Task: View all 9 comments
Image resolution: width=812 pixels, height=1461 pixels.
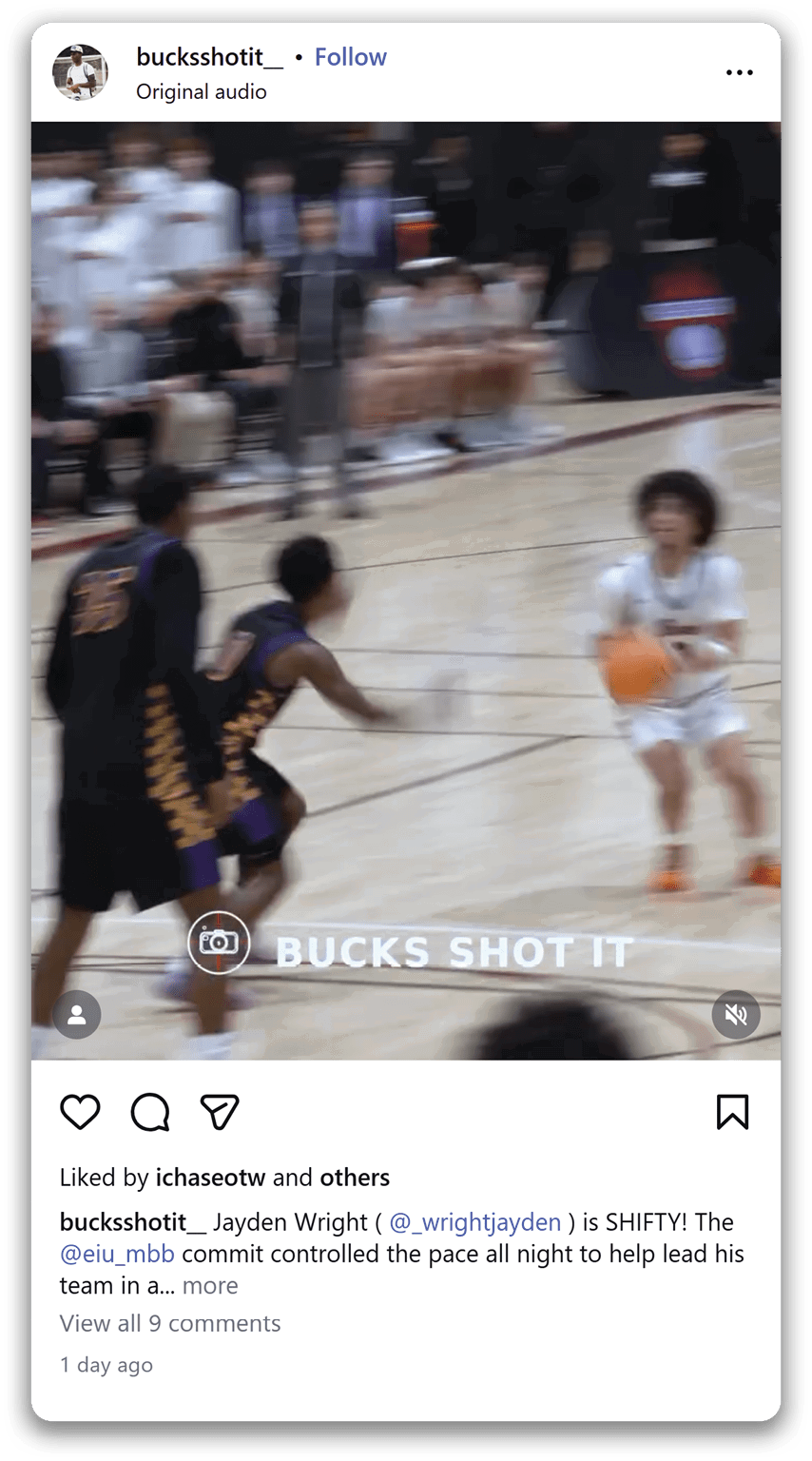Action: [170, 1323]
